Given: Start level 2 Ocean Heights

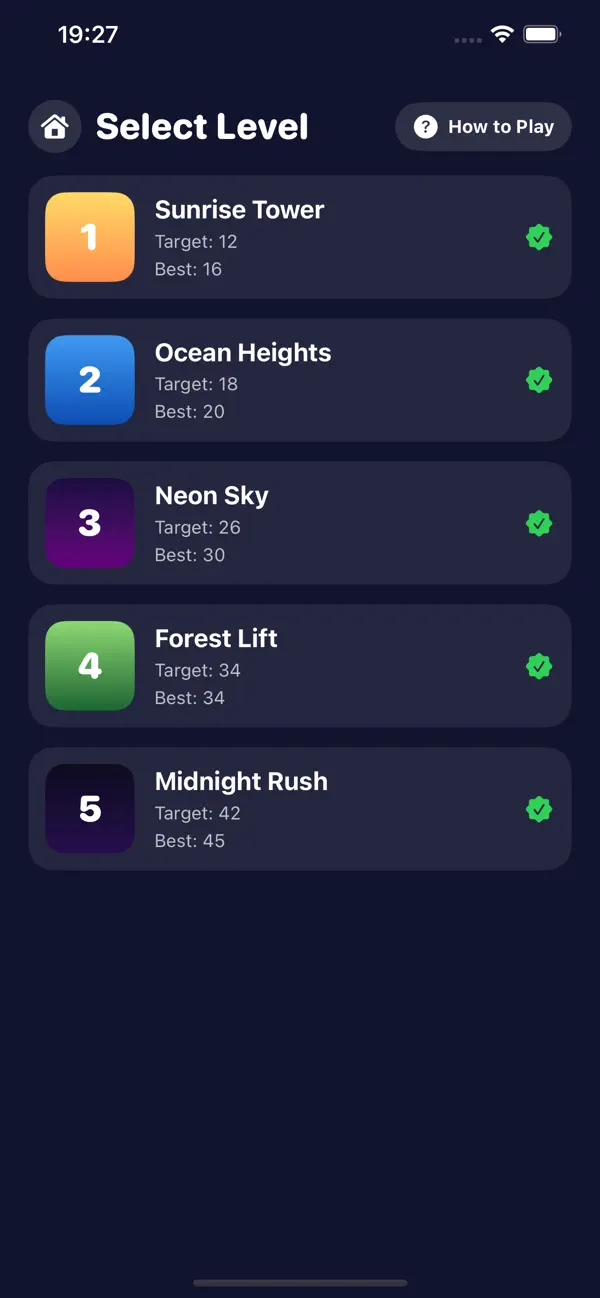Looking at the screenshot, I should (x=300, y=380).
